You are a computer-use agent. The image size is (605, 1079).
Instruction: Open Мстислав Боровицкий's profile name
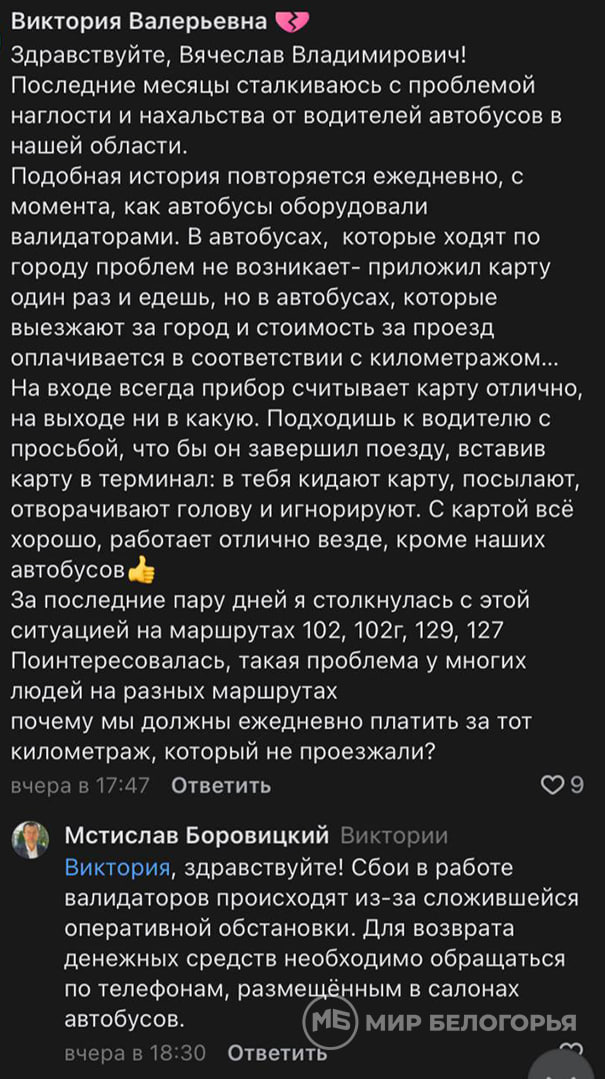pyautogui.click(x=196, y=835)
